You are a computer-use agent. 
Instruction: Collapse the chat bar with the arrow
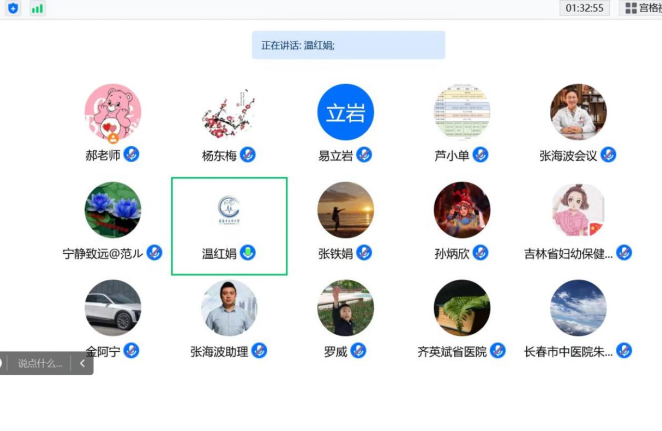coord(83,363)
